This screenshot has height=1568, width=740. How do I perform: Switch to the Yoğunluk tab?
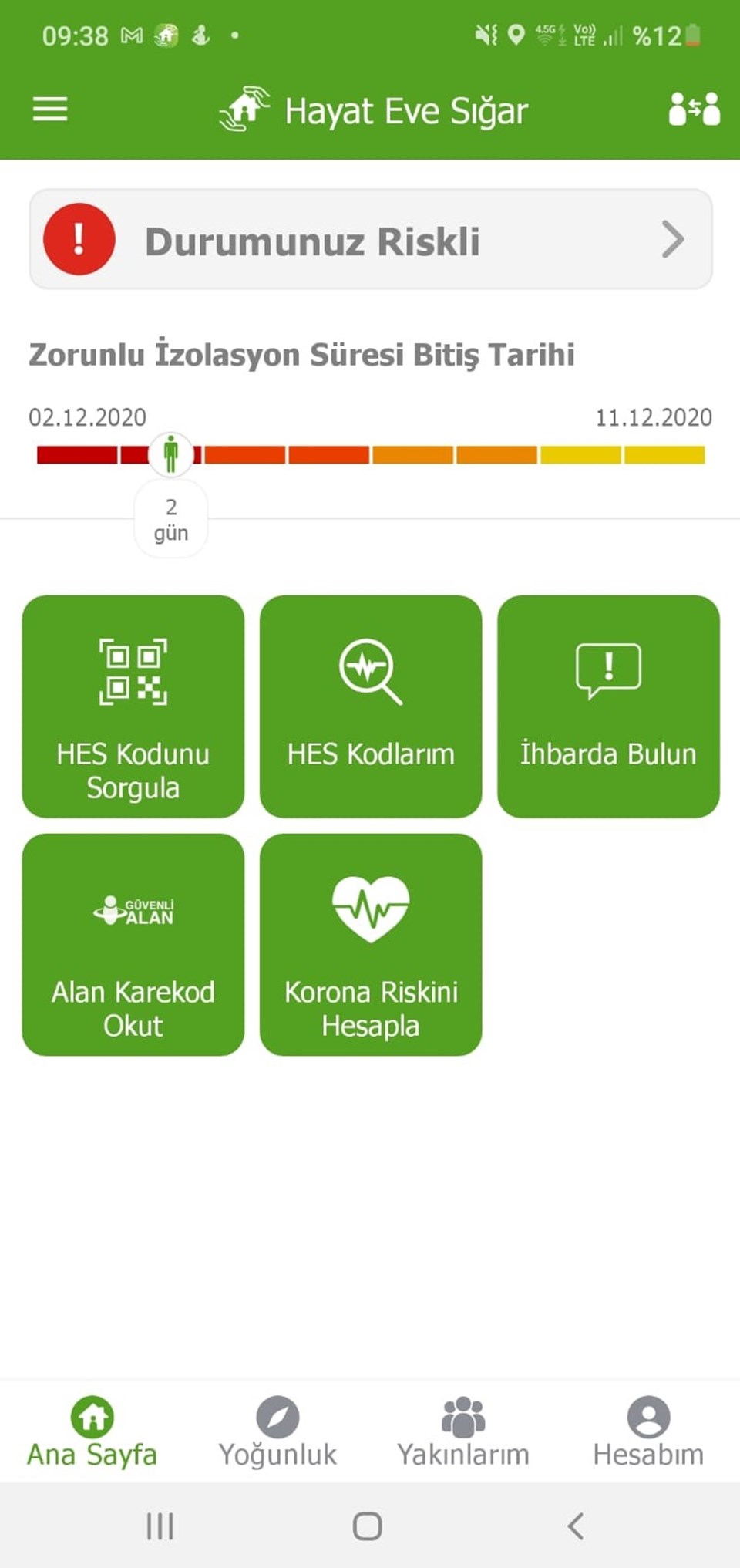click(x=277, y=1431)
